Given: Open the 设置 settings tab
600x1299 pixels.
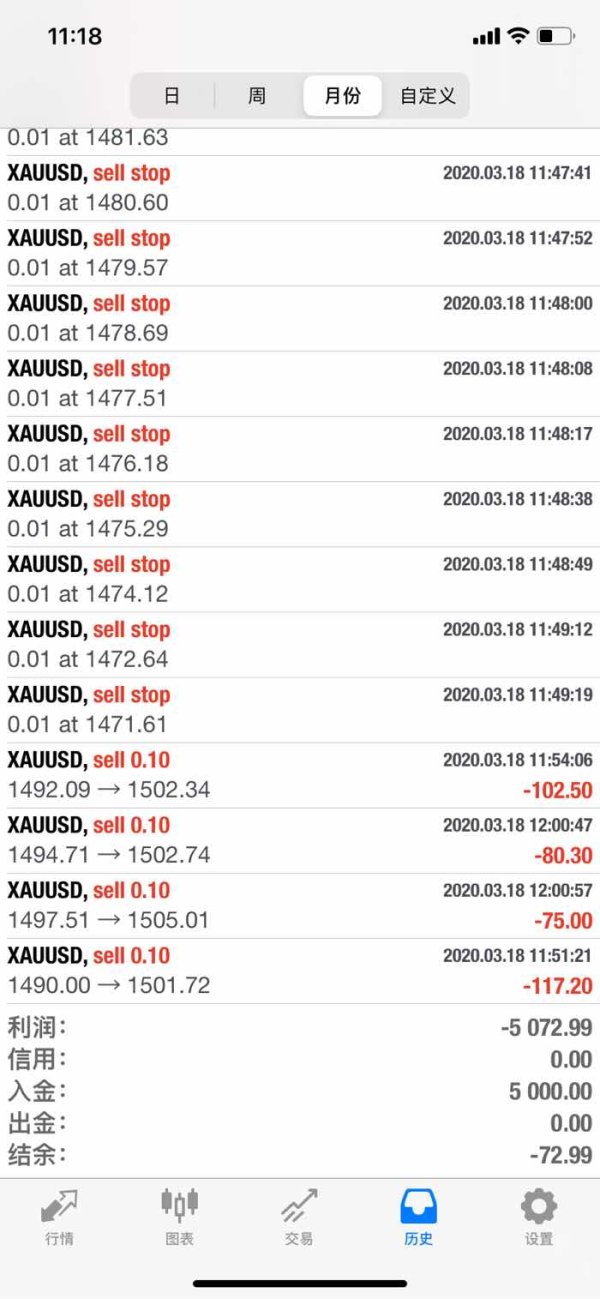Looking at the screenshot, I should pyautogui.click(x=539, y=1217).
